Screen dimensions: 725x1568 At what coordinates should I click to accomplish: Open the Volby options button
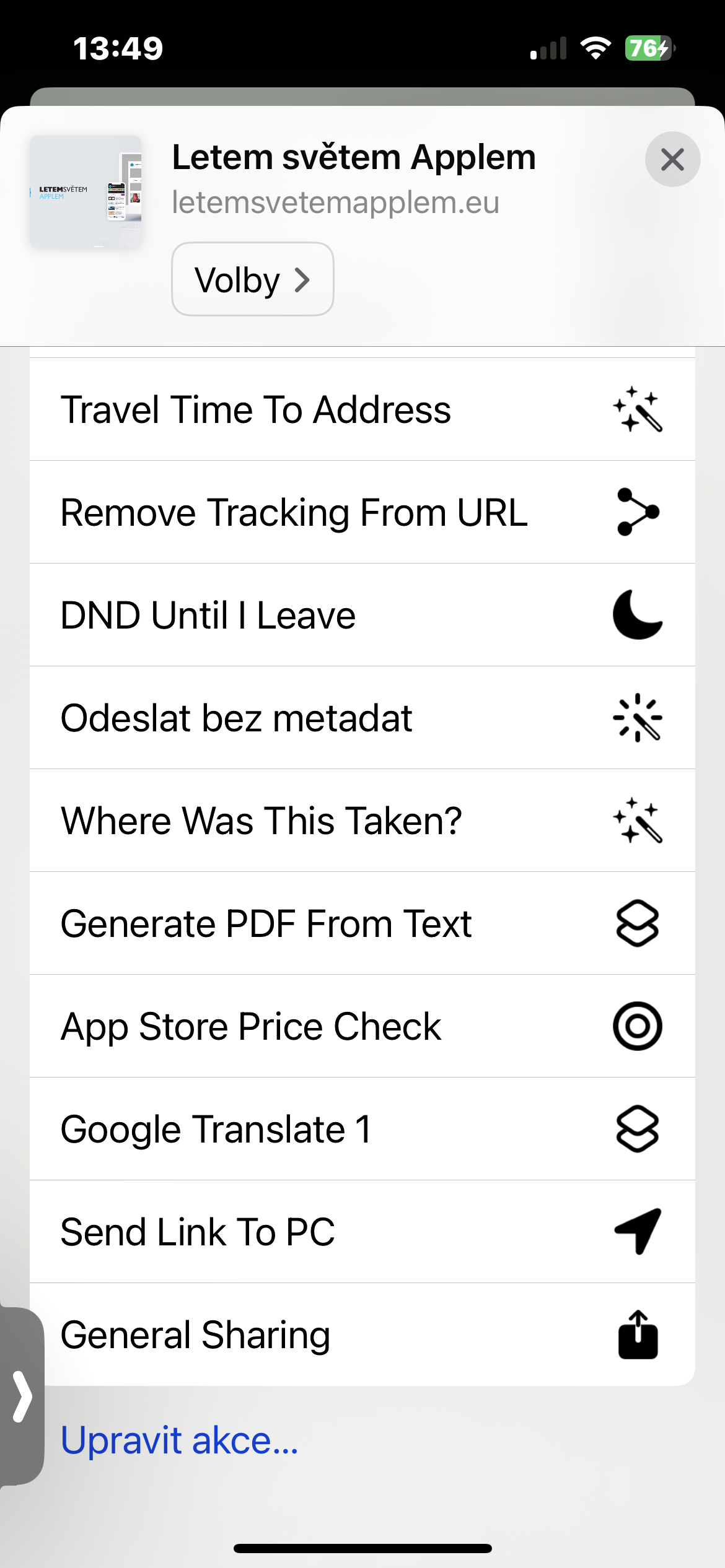[252, 279]
